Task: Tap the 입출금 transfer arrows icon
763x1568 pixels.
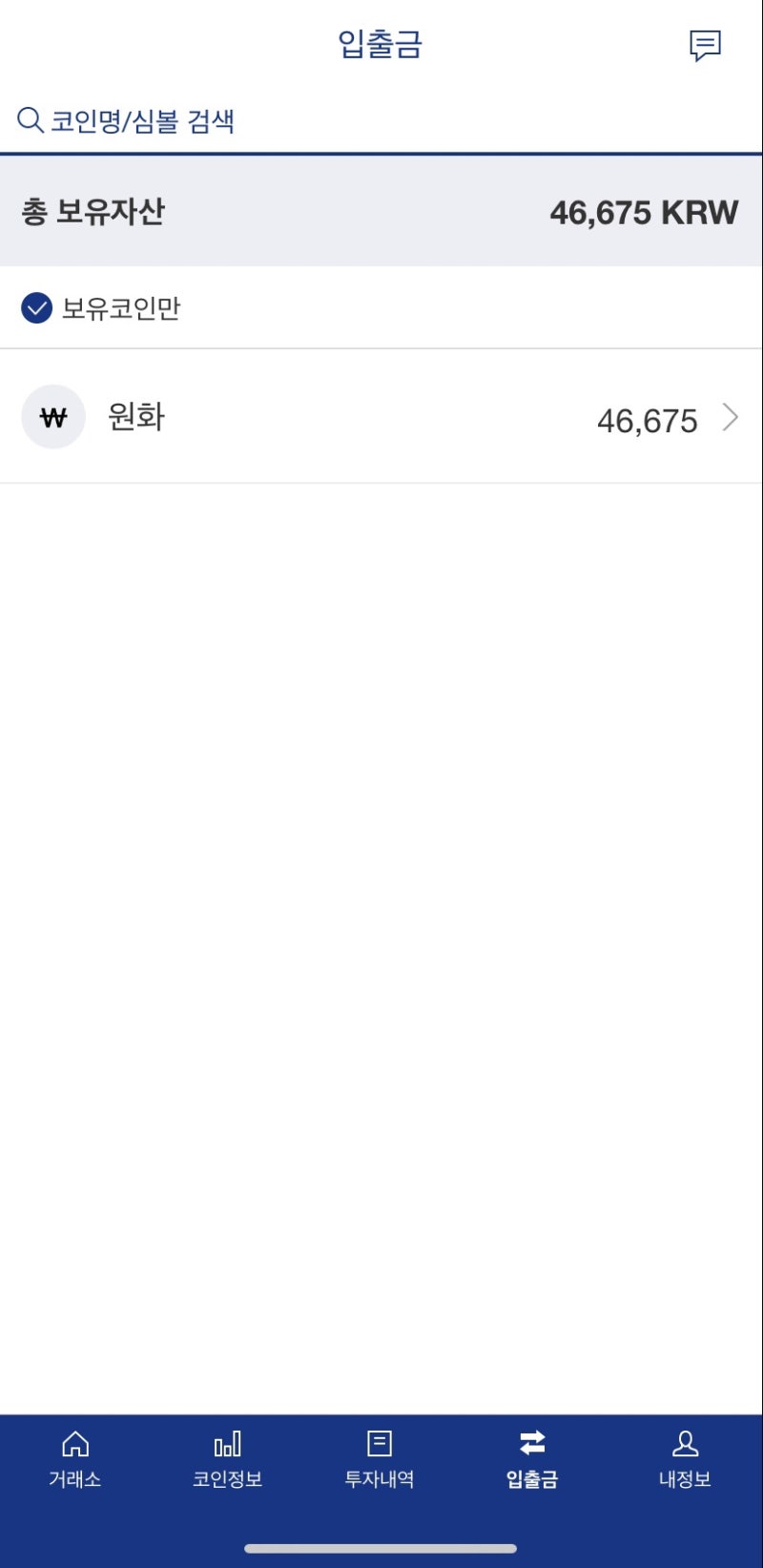Action: click(x=531, y=1441)
